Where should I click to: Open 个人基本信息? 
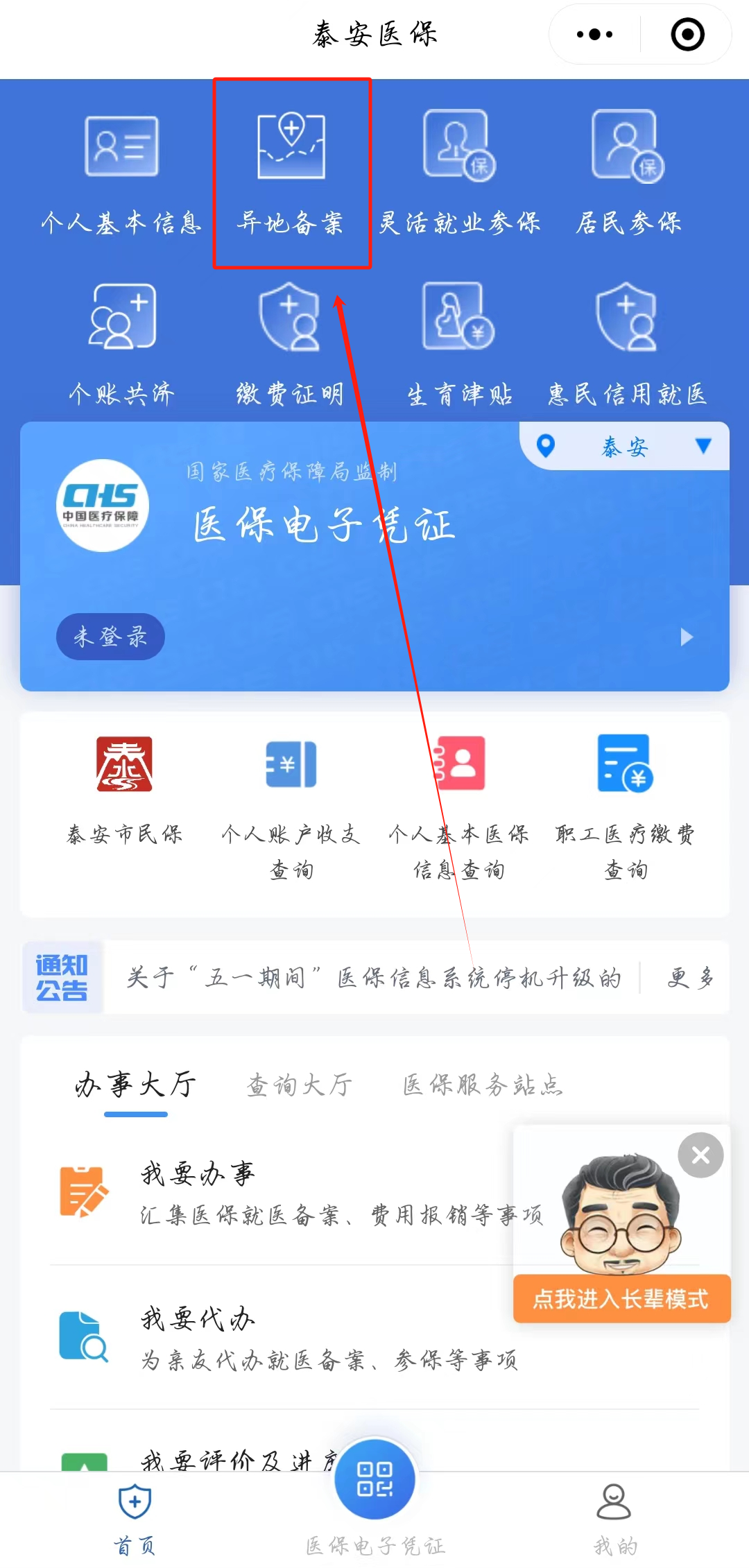pos(121,173)
